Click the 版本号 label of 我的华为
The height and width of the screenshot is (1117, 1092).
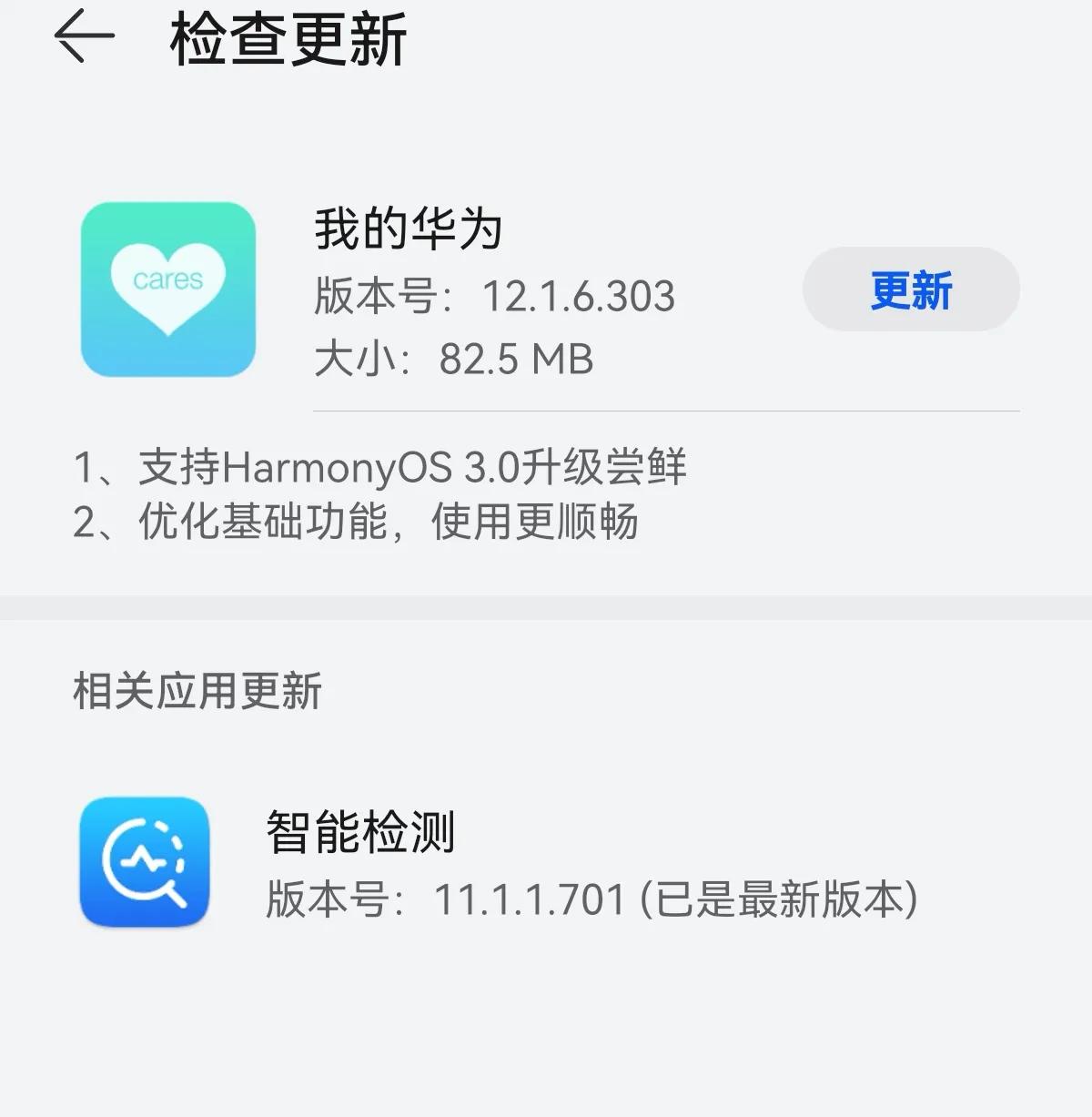378,296
